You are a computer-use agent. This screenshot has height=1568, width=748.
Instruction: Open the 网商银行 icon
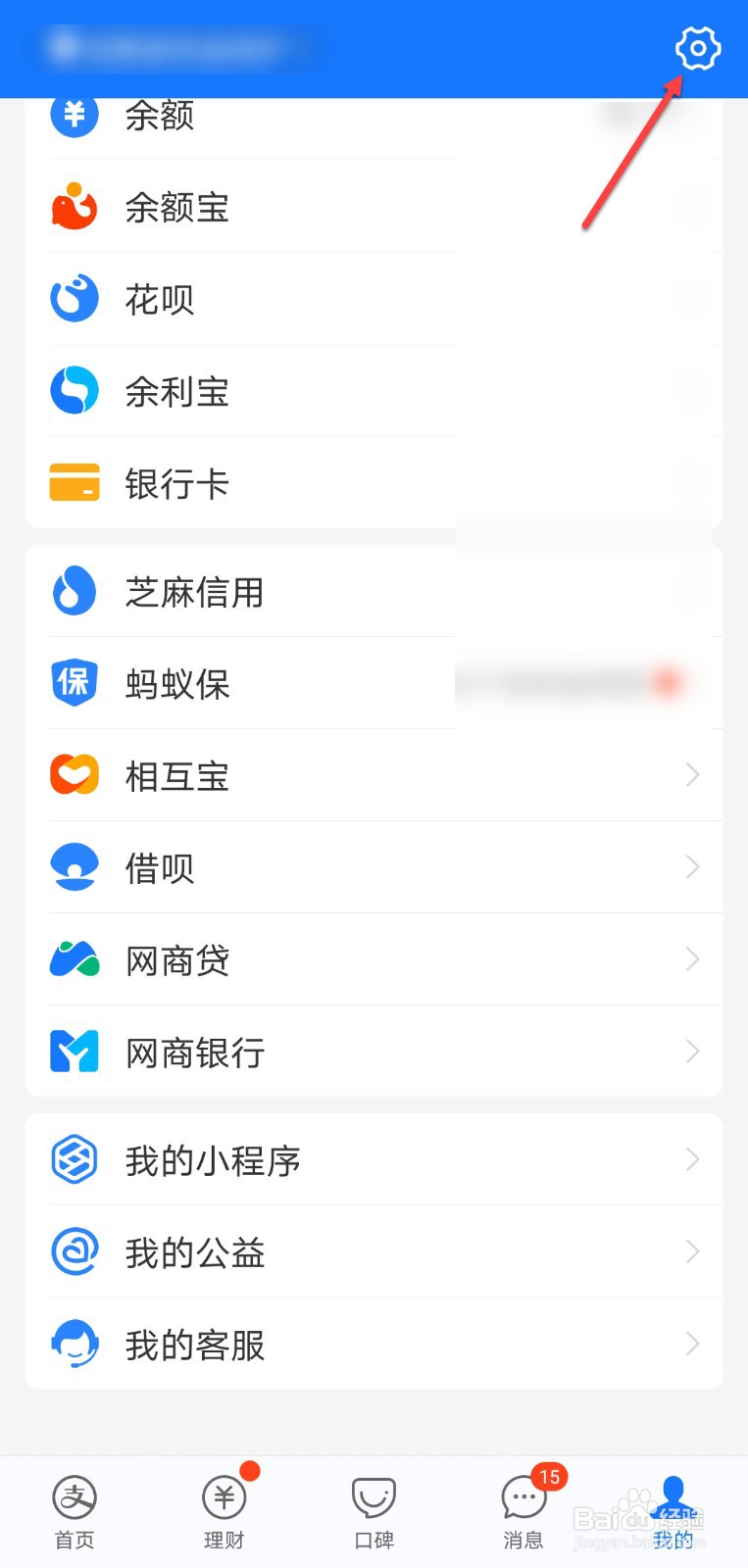[74, 1051]
